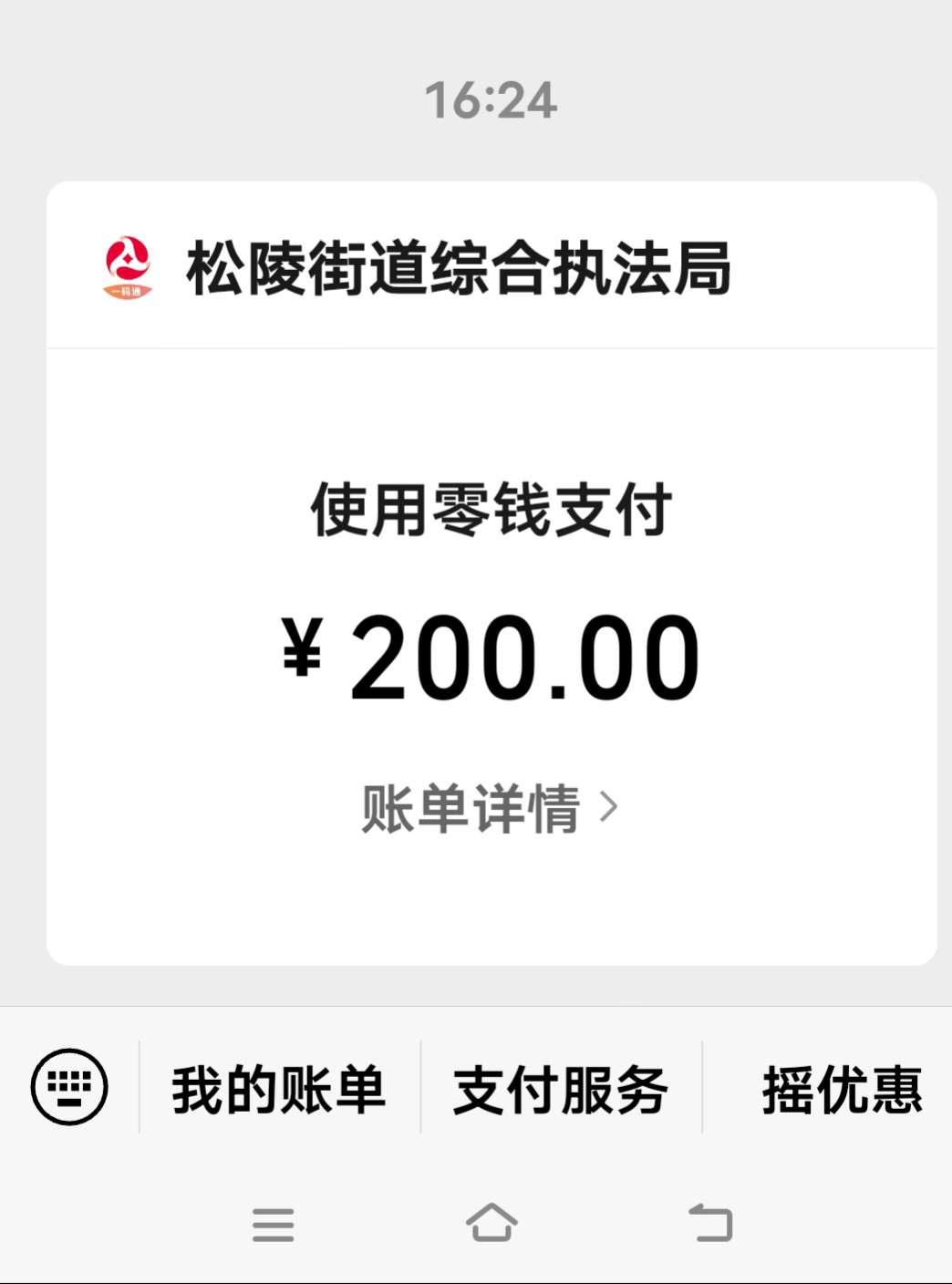Go back with the system back button
The image size is (952, 1284).
[710, 1223]
